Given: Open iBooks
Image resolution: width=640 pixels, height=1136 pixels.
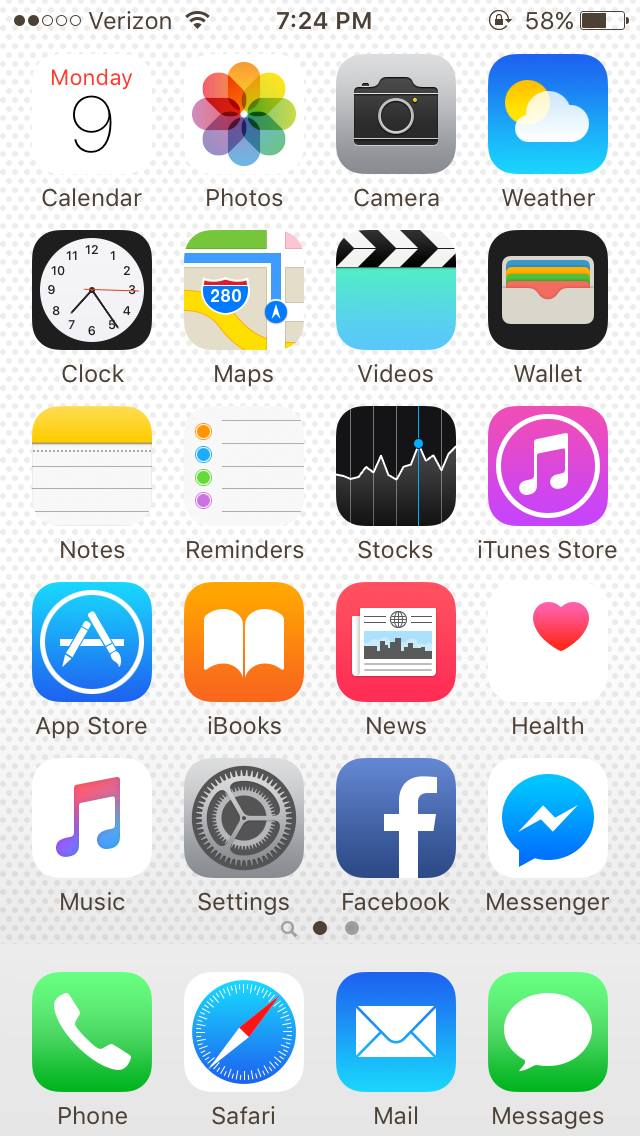Looking at the screenshot, I should 244,642.
